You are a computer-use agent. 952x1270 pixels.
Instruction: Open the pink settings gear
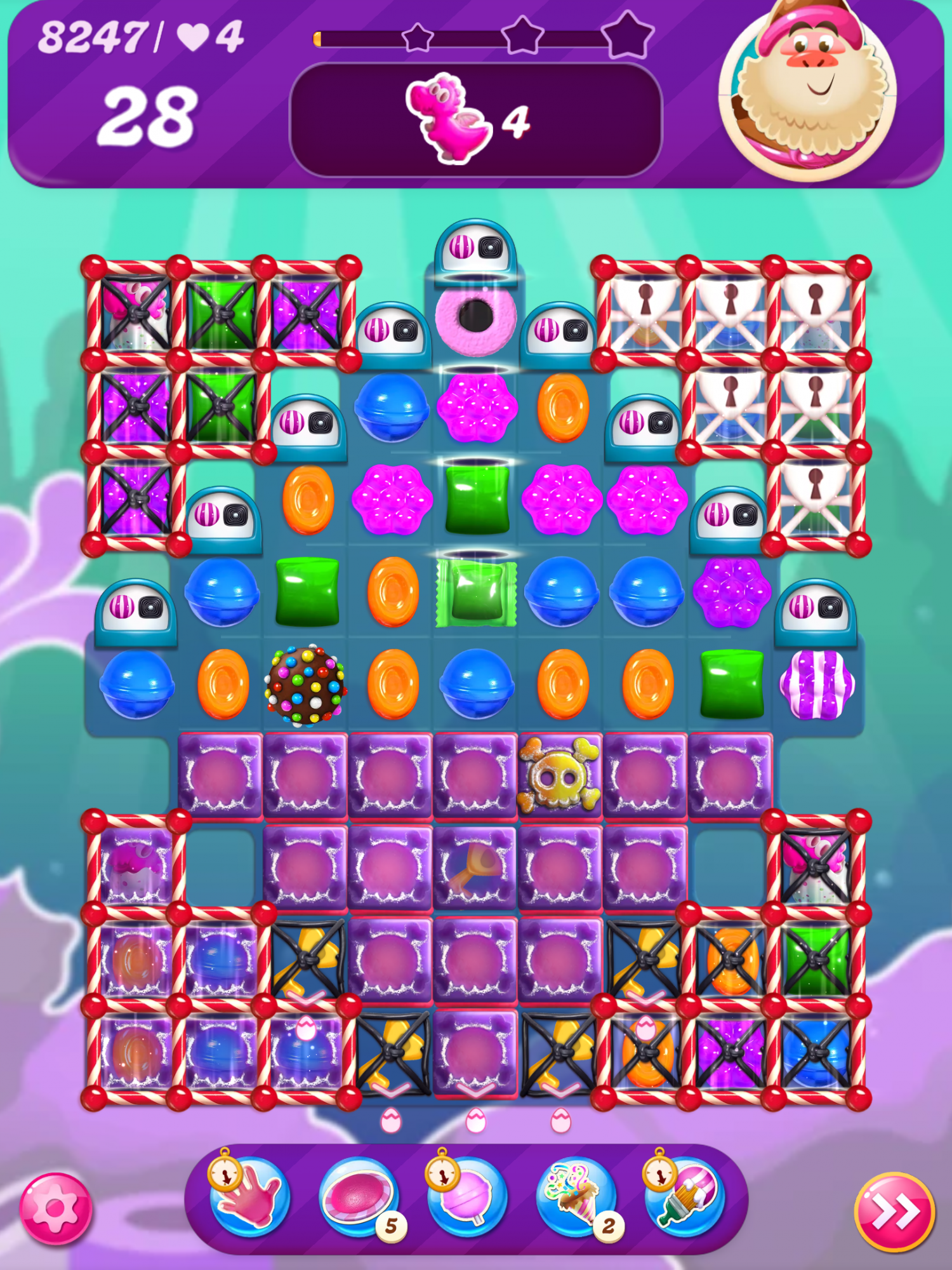tap(56, 1208)
